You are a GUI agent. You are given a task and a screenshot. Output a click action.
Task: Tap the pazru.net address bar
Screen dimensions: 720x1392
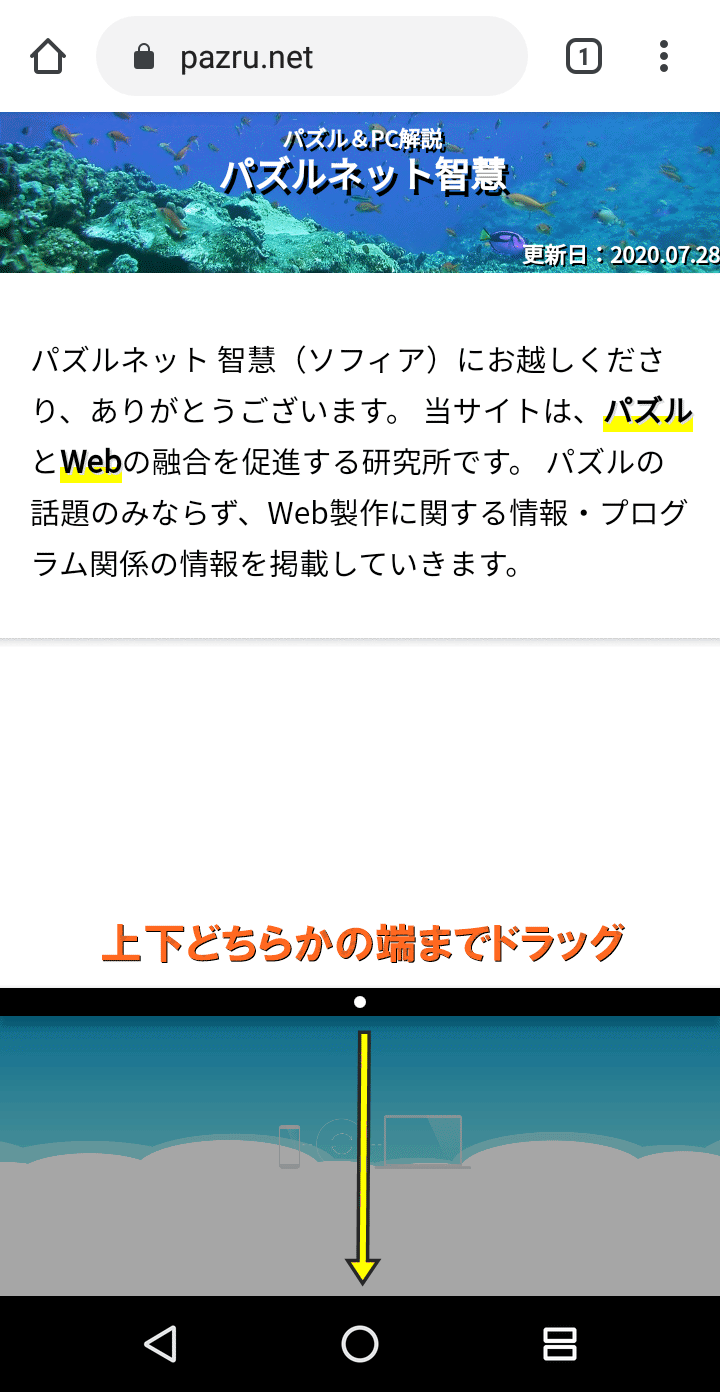click(x=311, y=57)
